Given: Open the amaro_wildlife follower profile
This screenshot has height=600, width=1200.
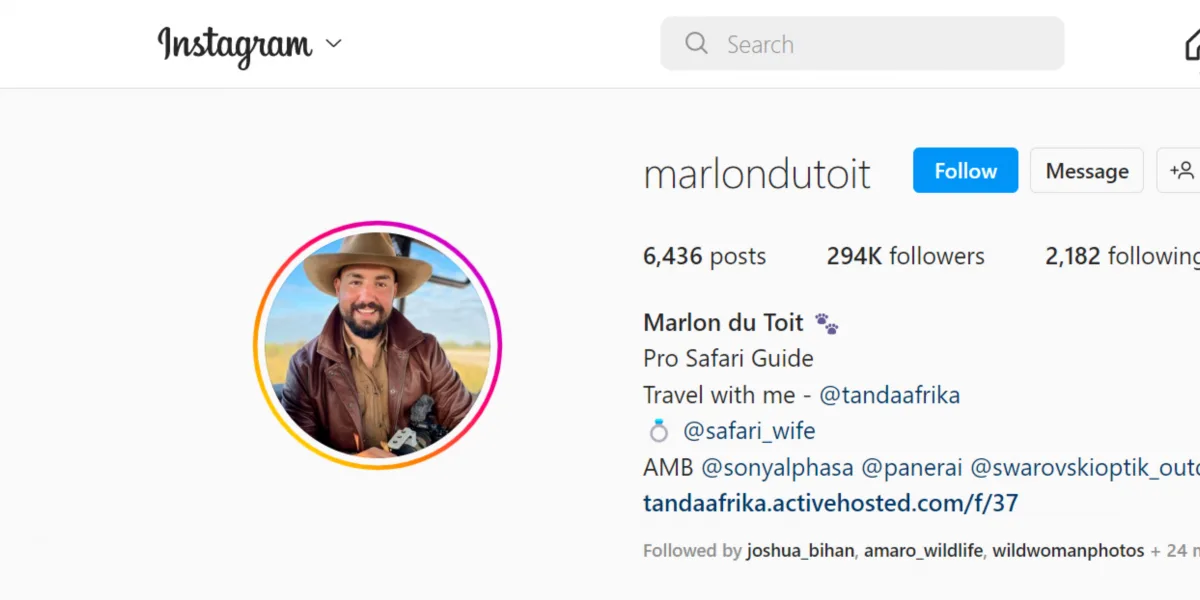Looking at the screenshot, I should [x=923, y=551].
